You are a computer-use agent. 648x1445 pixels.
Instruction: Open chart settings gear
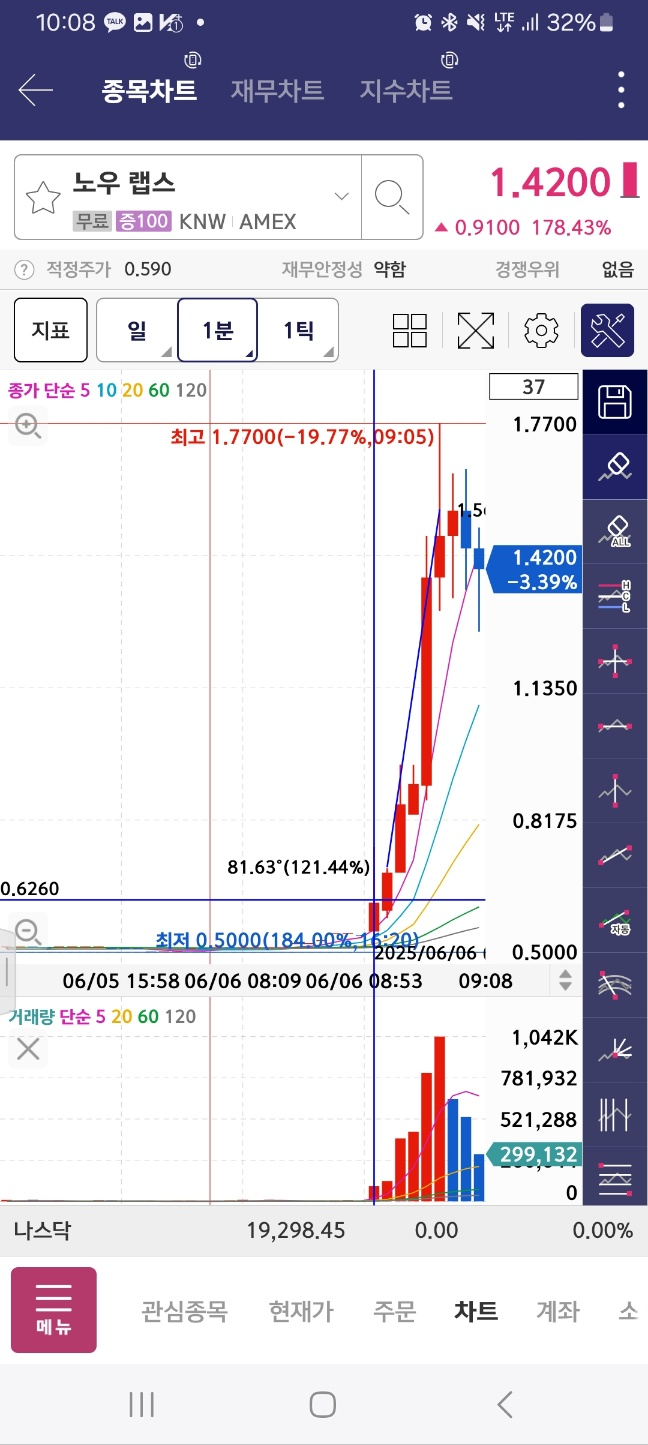[541, 330]
